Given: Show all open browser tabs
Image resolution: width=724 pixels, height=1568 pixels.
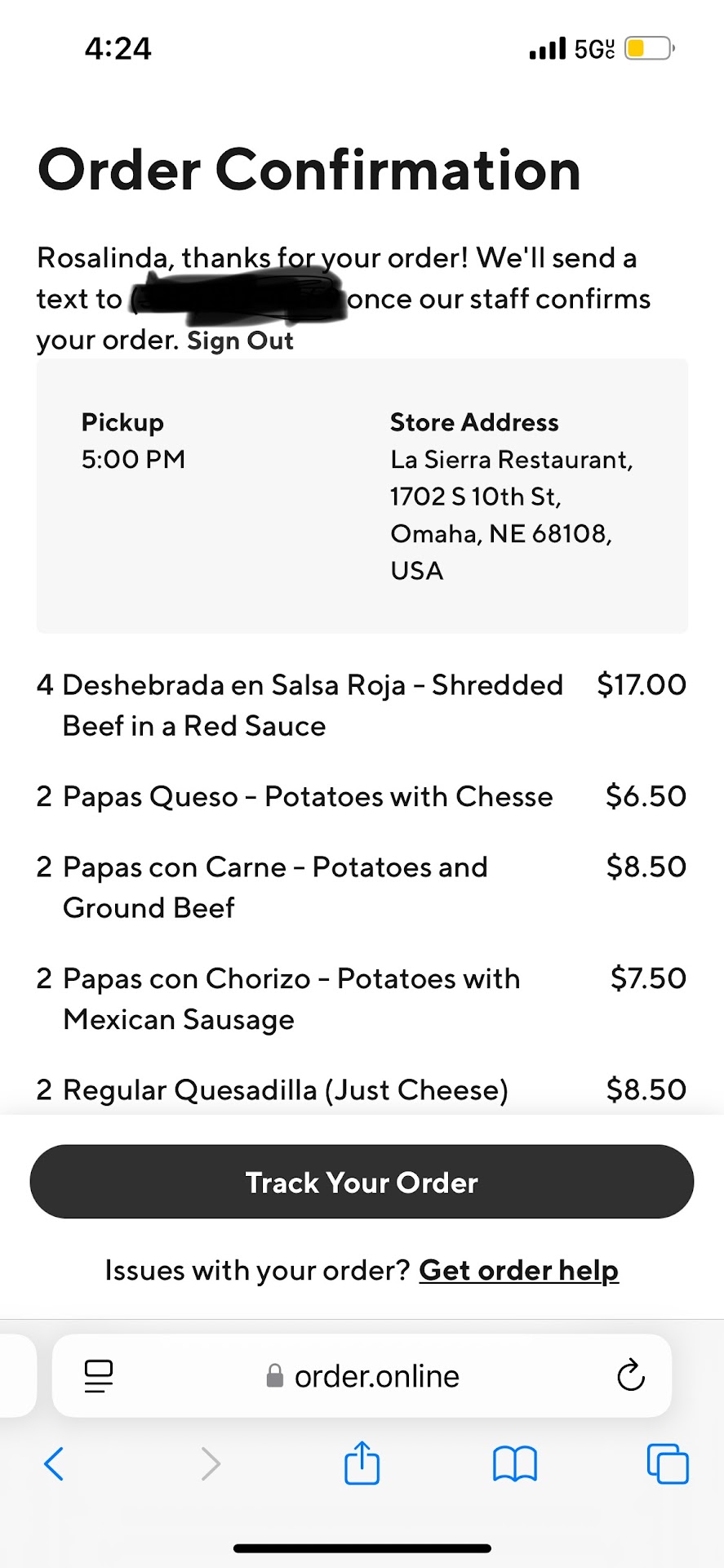Looking at the screenshot, I should pyautogui.click(x=667, y=1463).
